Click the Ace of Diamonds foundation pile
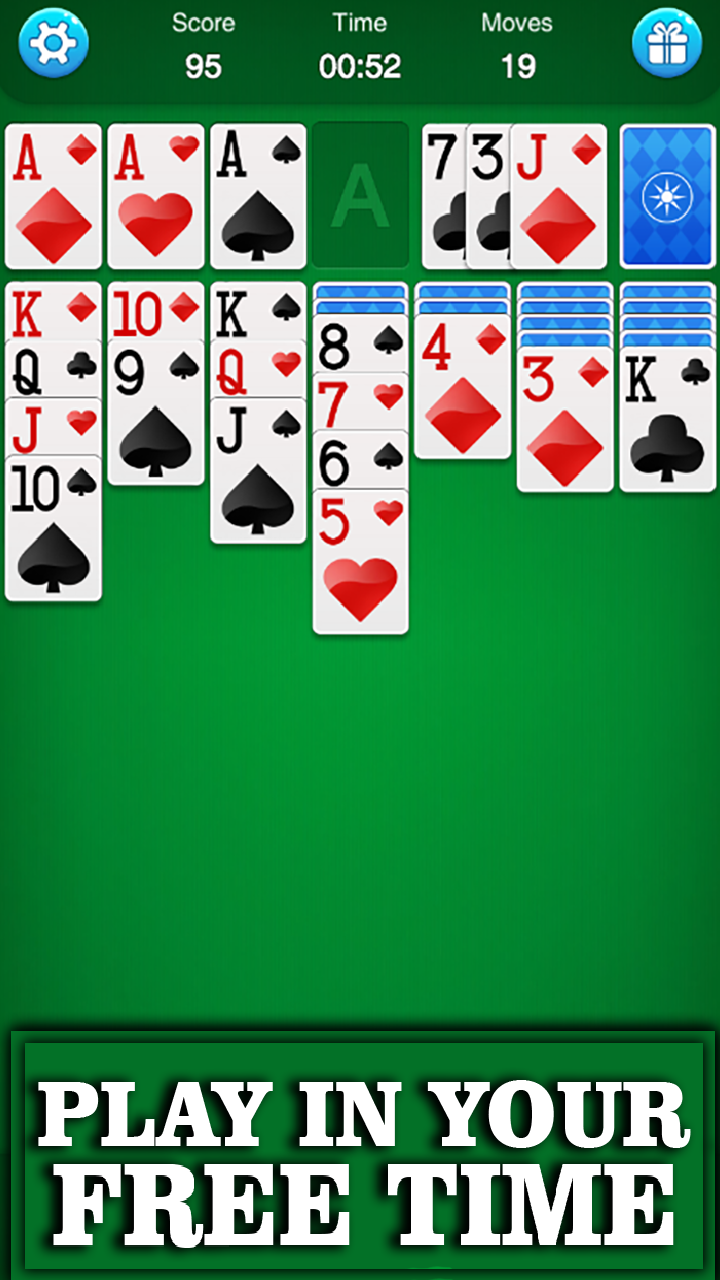The height and width of the screenshot is (1280, 720). coord(54,196)
